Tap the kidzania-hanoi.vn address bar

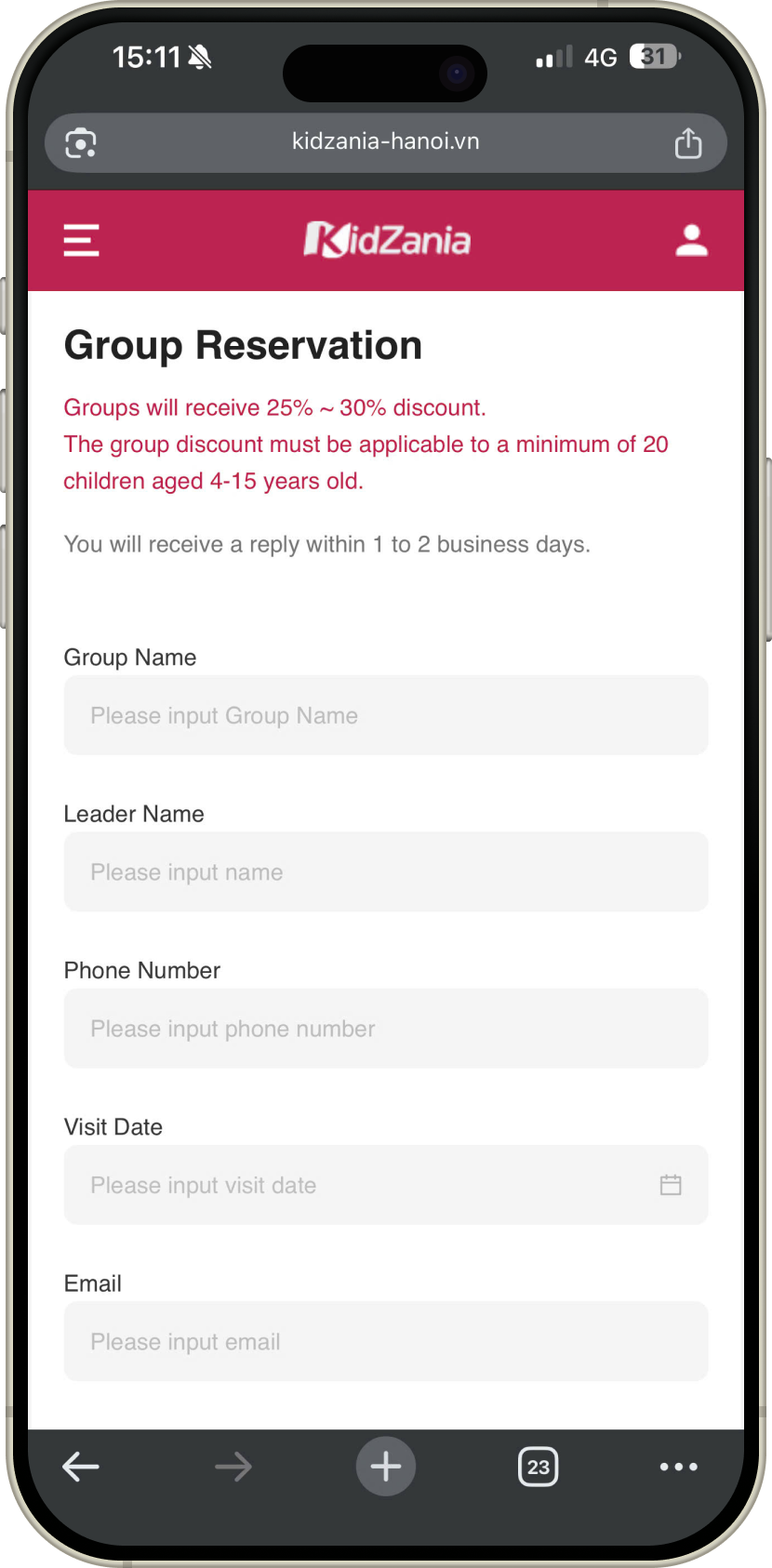click(385, 141)
